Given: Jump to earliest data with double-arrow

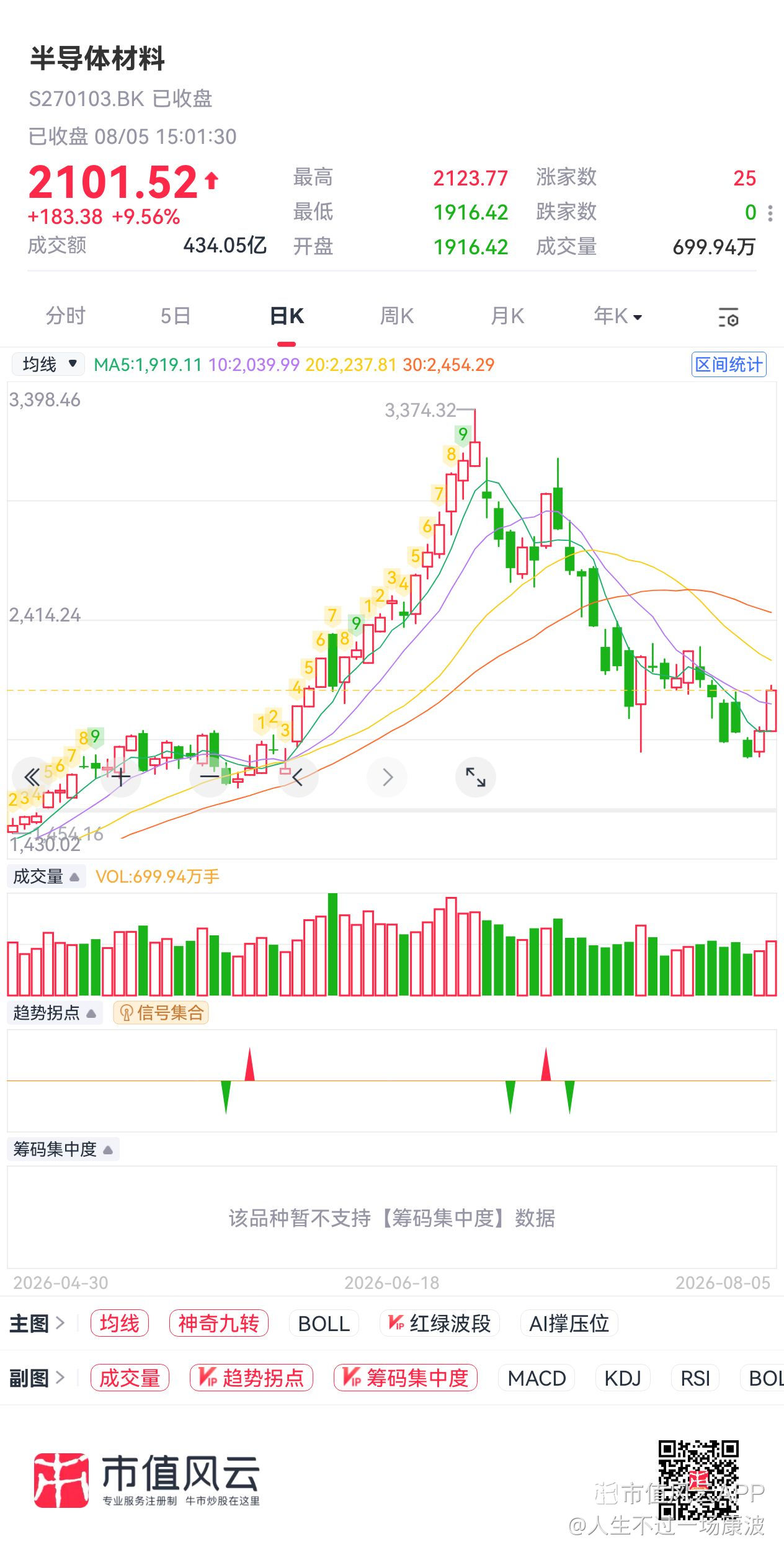Looking at the screenshot, I should click(32, 777).
